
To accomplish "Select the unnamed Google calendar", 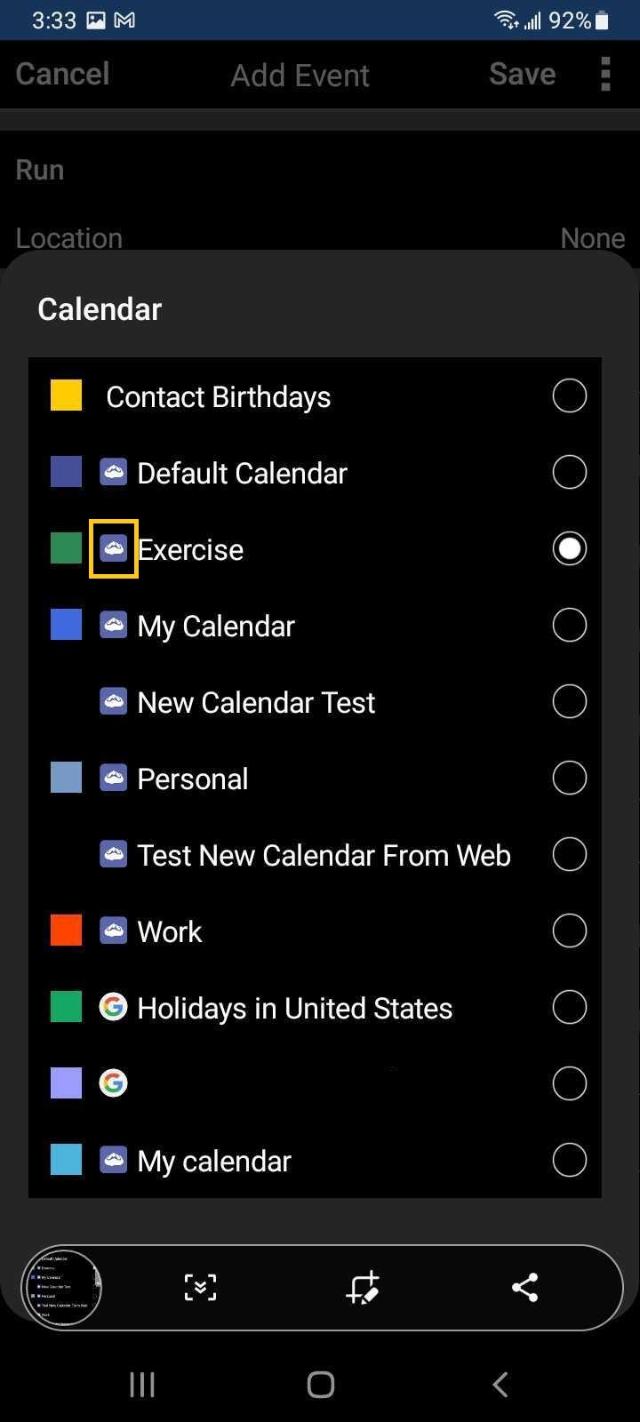I will [315, 1083].
